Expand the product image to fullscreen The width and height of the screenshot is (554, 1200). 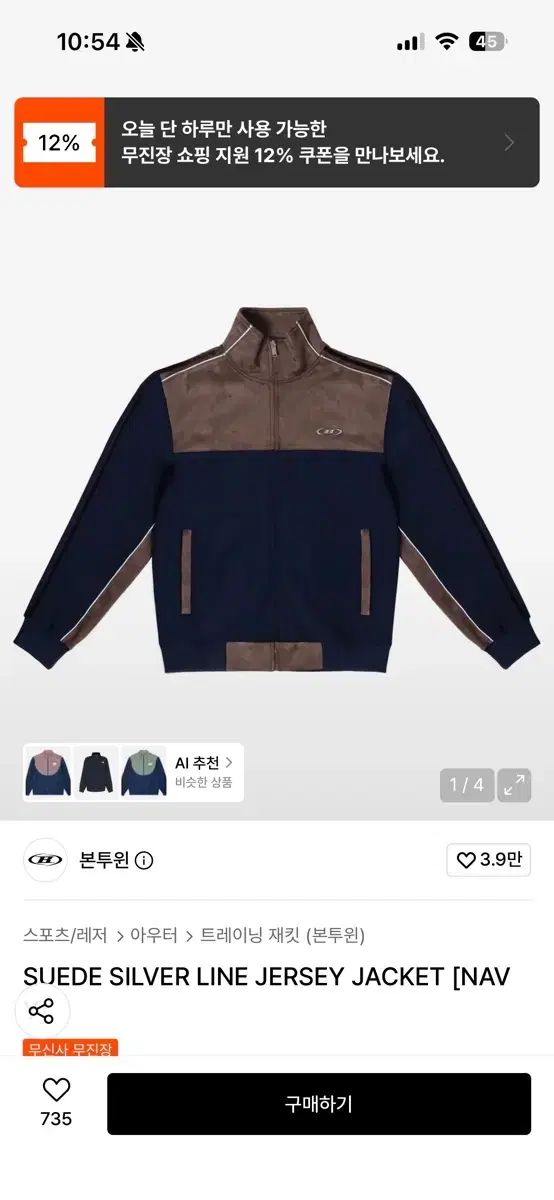pos(514,785)
